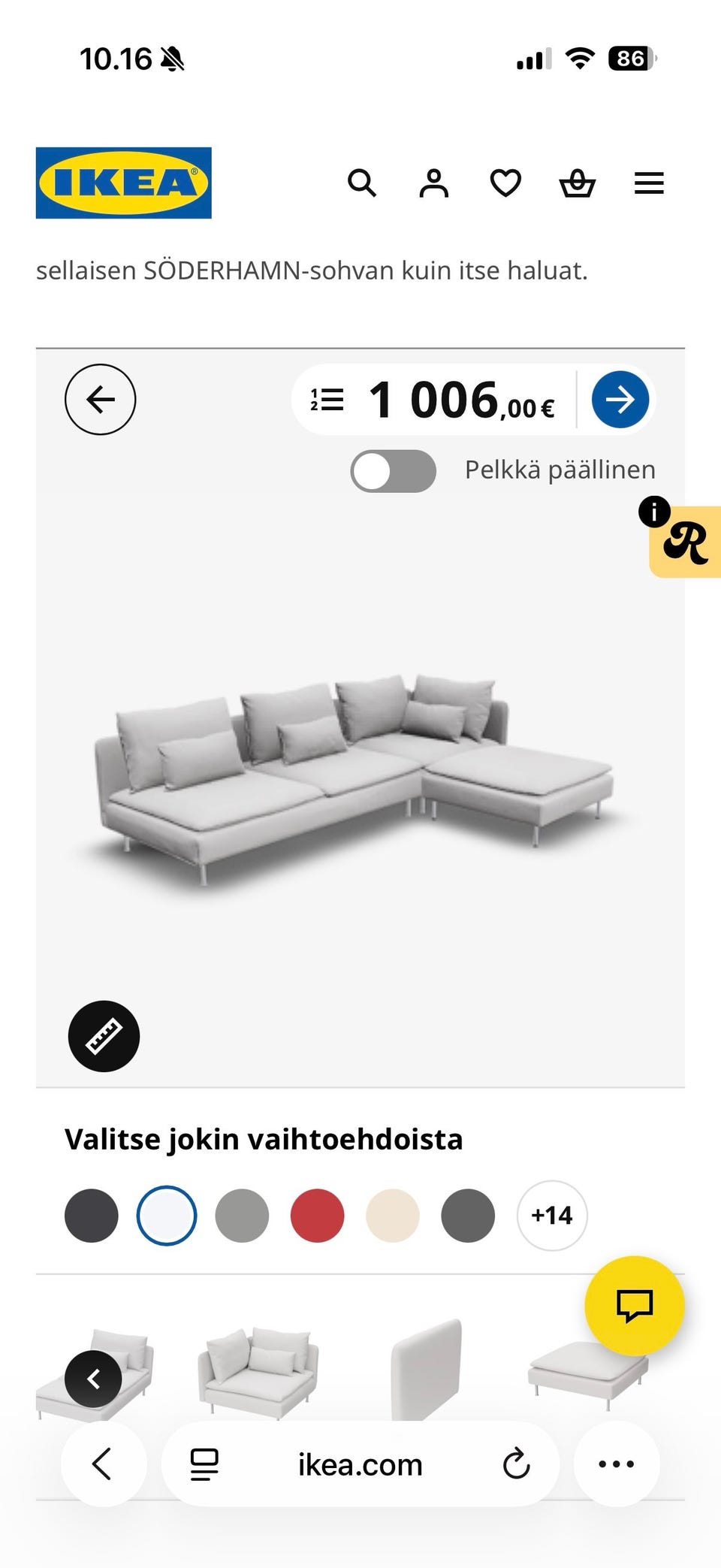The width and height of the screenshot is (721, 1568).
Task: Reload the ikea.com page
Action: pos(517,1464)
